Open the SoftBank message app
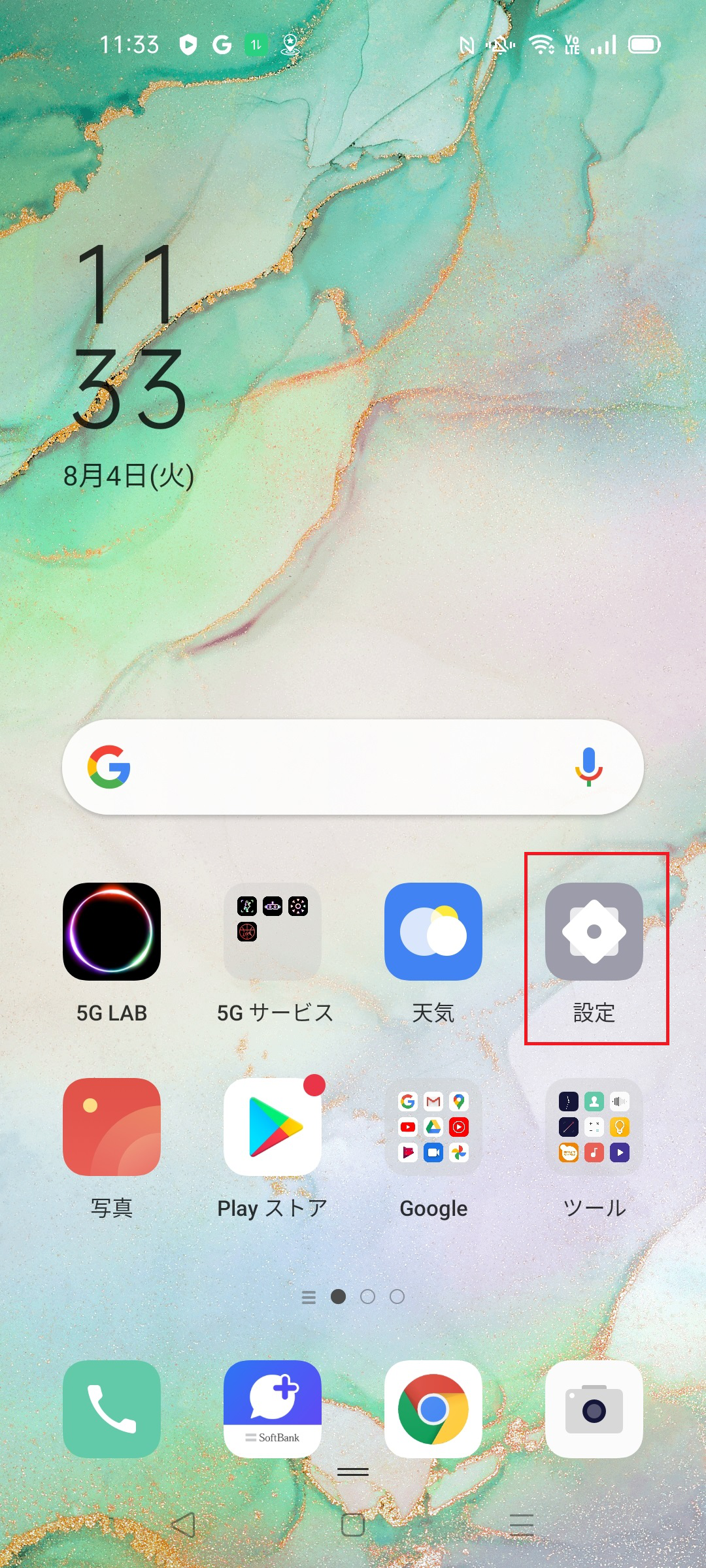 pyautogui.click(x=273, y=1409)
